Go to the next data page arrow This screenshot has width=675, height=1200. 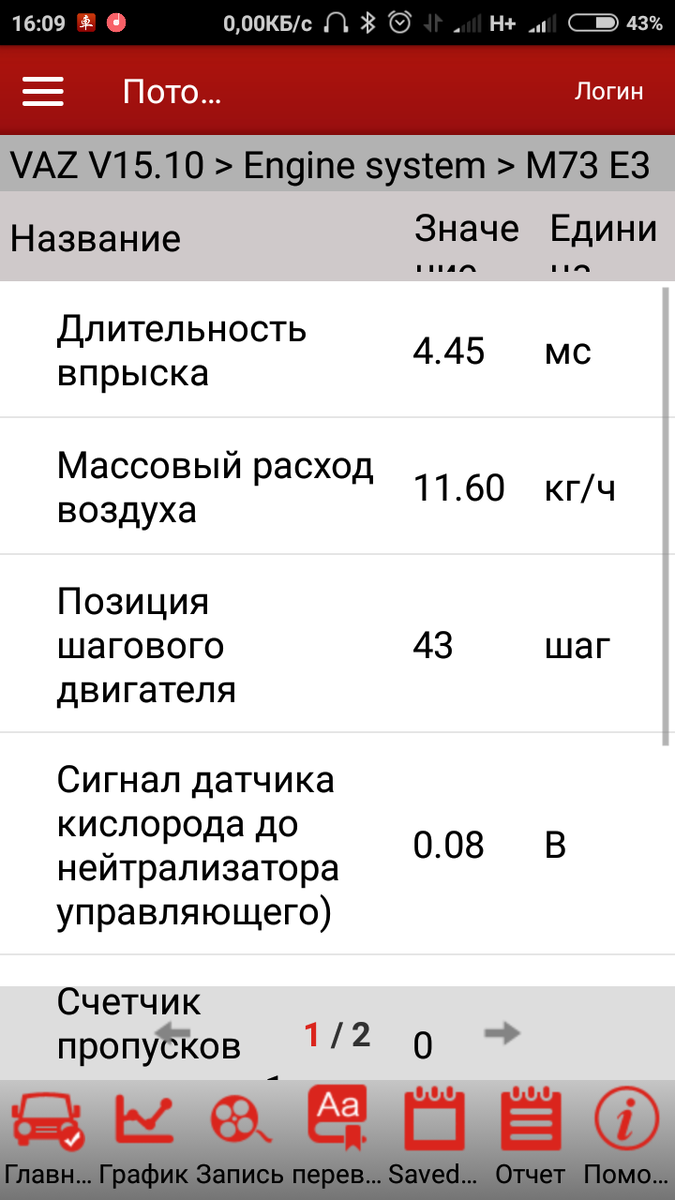(509, 1033)
